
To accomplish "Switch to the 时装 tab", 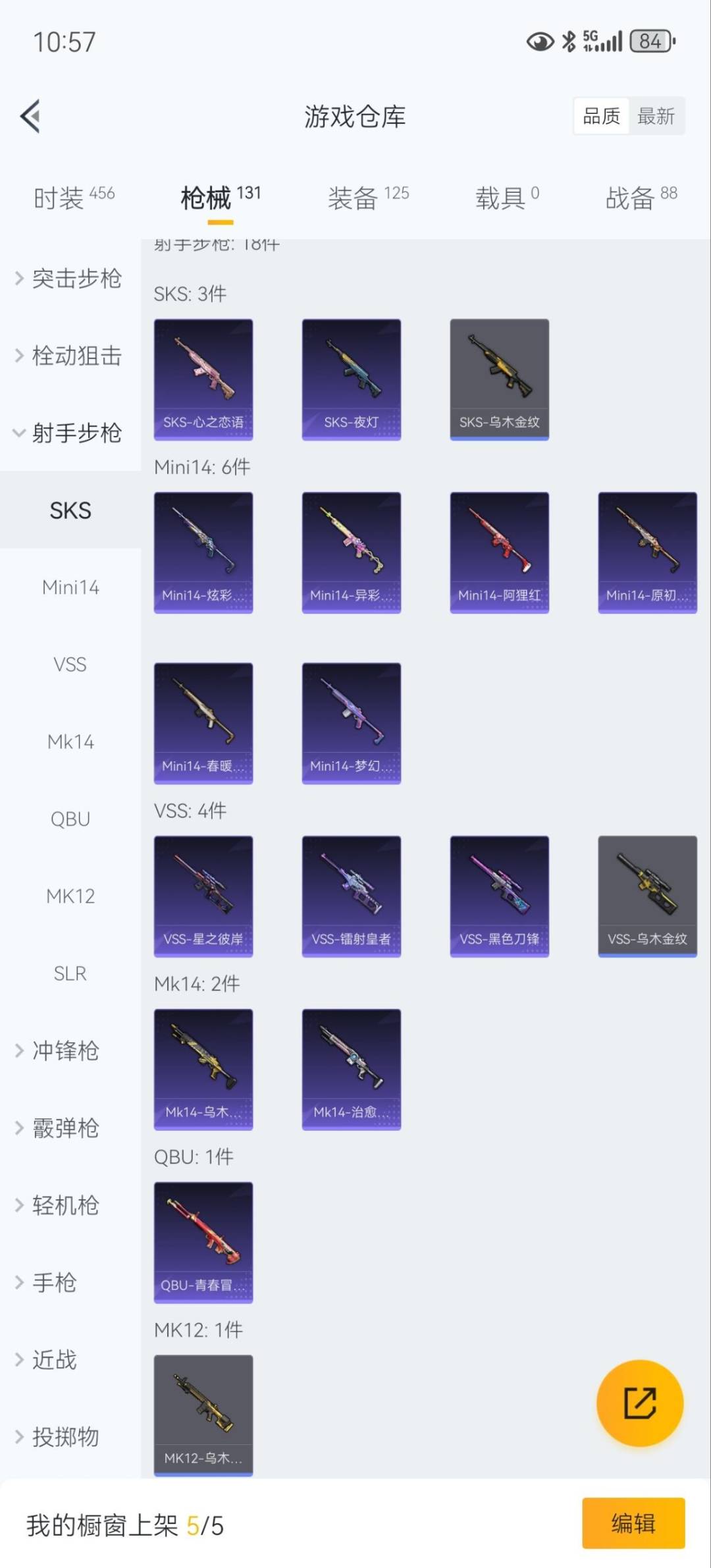I will pos(74,197).
